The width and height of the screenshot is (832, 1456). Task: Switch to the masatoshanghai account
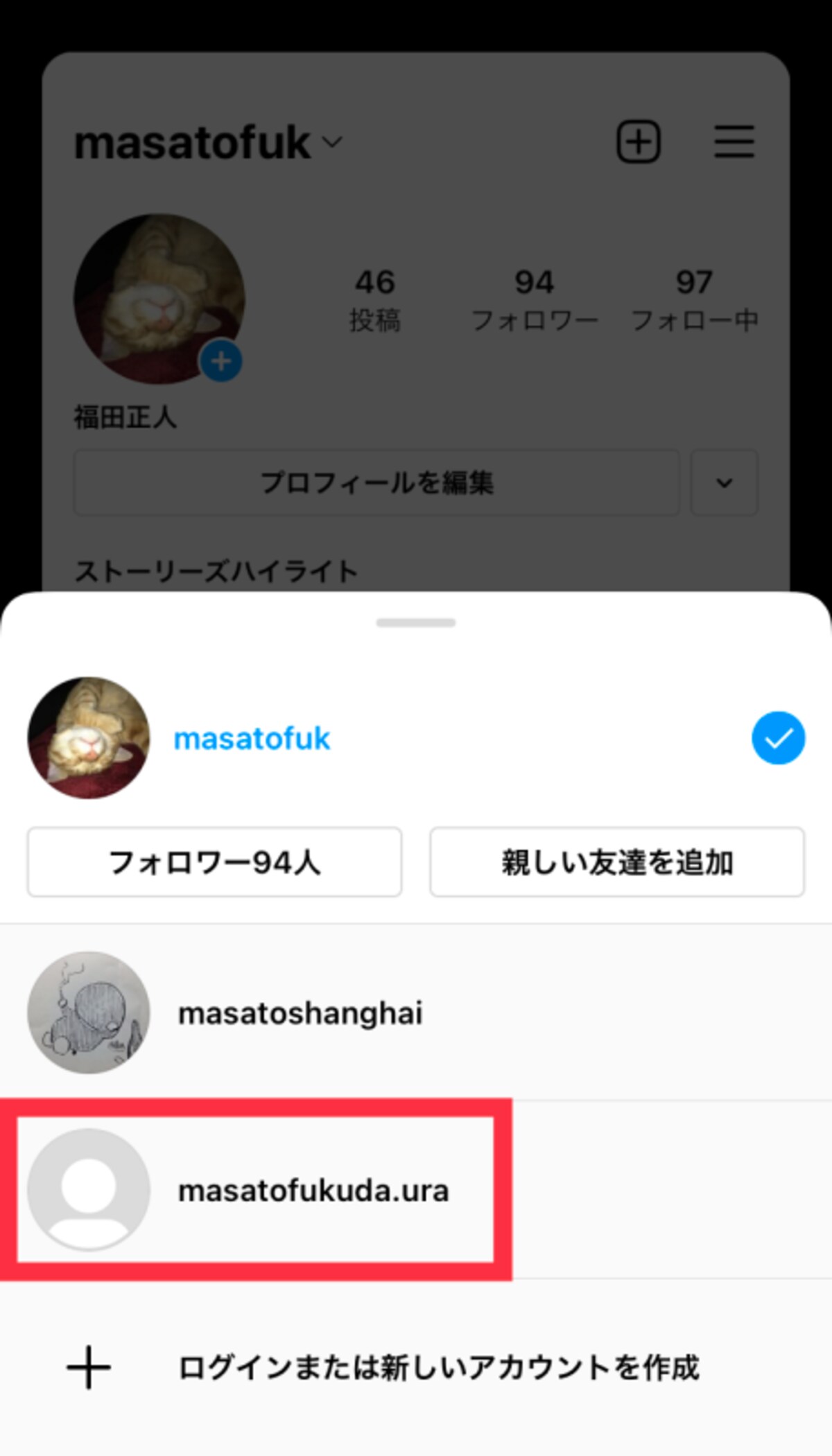point(416,1012)
